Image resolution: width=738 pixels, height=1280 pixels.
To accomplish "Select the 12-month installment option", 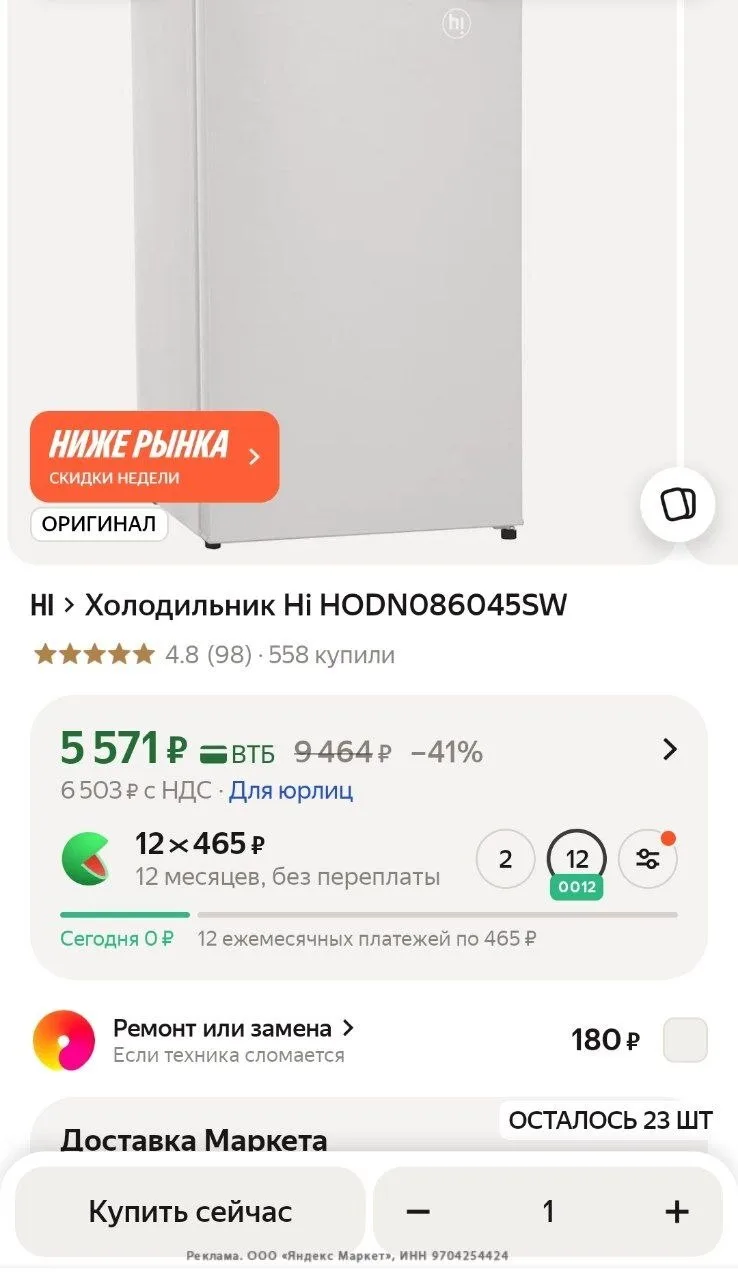I will coord(577,860).
